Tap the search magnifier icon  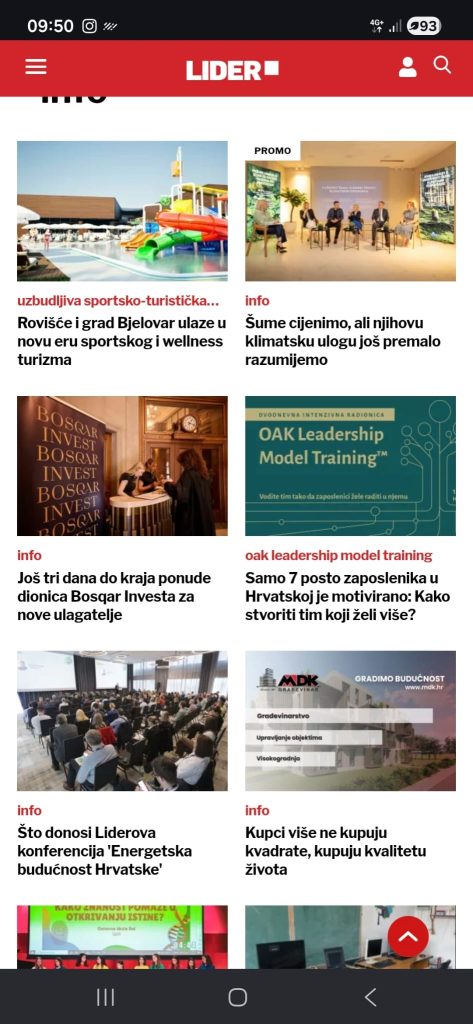(x=442, y=65)
